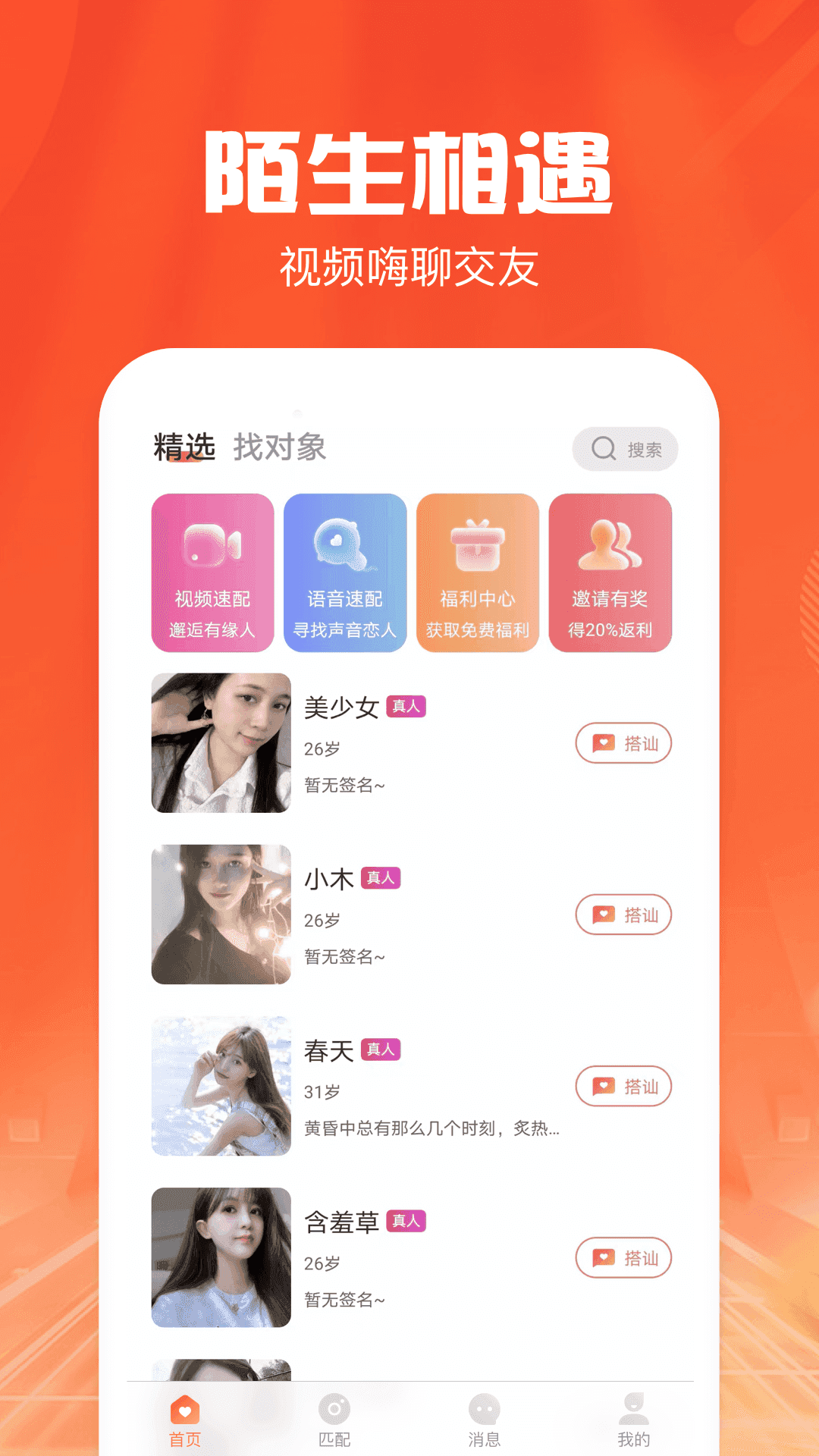The height and width of the screenshot is (1456, 819).
Task: Open 语音速配 voice matching feature
Action: point(346,574)
